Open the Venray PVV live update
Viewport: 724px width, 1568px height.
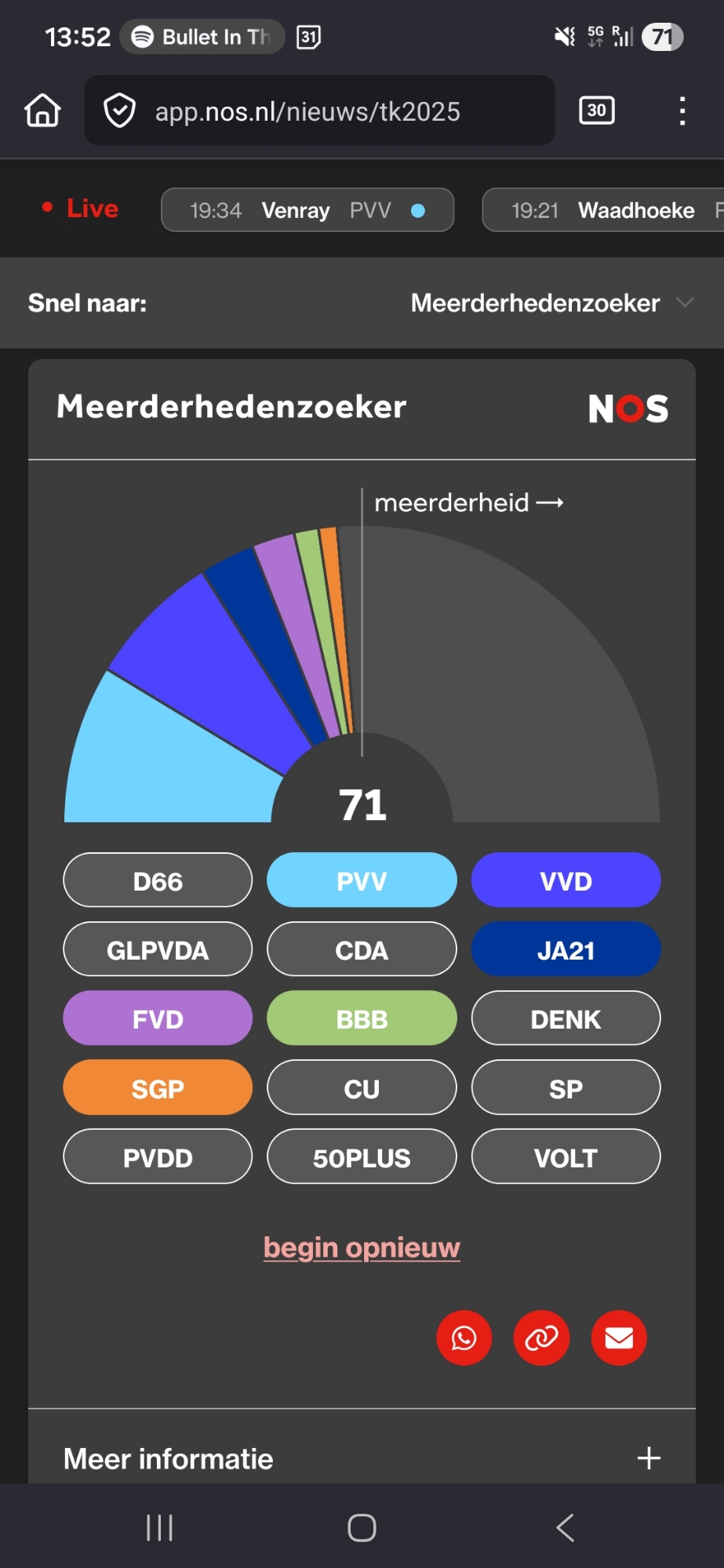[x=307, y=210]
